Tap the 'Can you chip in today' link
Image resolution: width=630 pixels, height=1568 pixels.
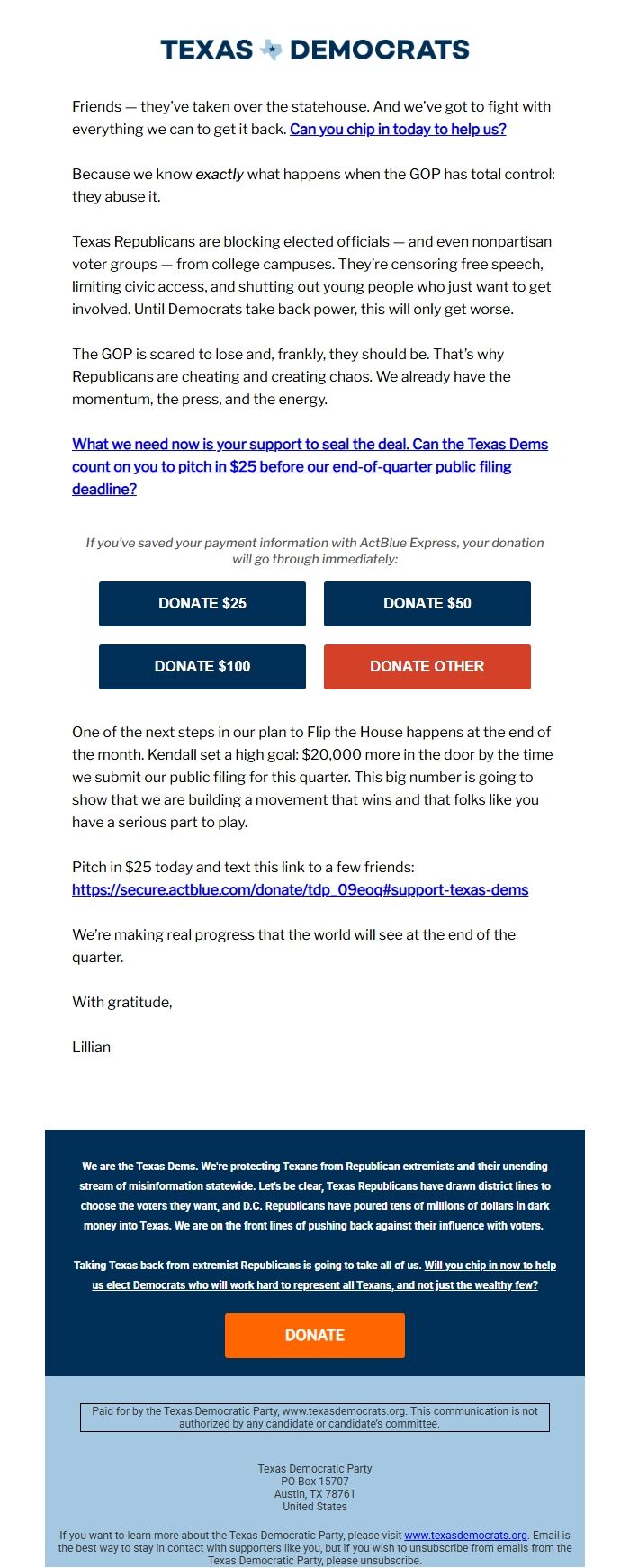[398, 130]
